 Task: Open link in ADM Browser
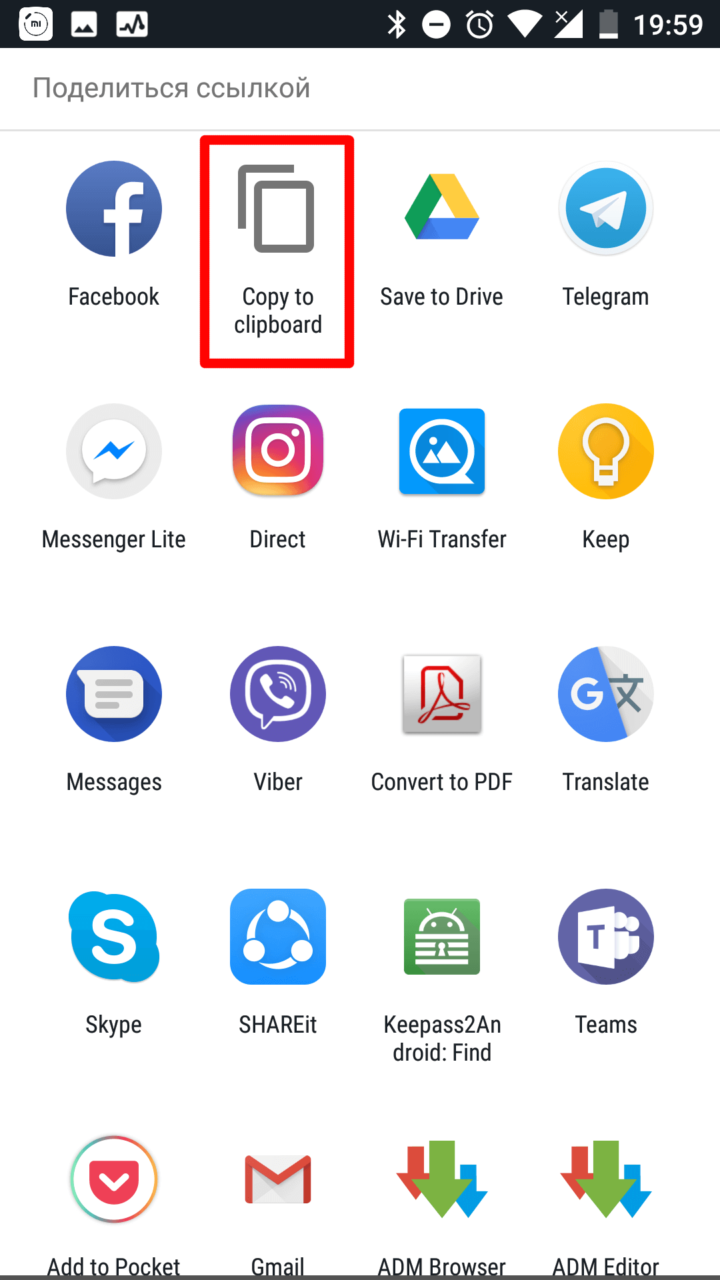tap(442, 1205)
